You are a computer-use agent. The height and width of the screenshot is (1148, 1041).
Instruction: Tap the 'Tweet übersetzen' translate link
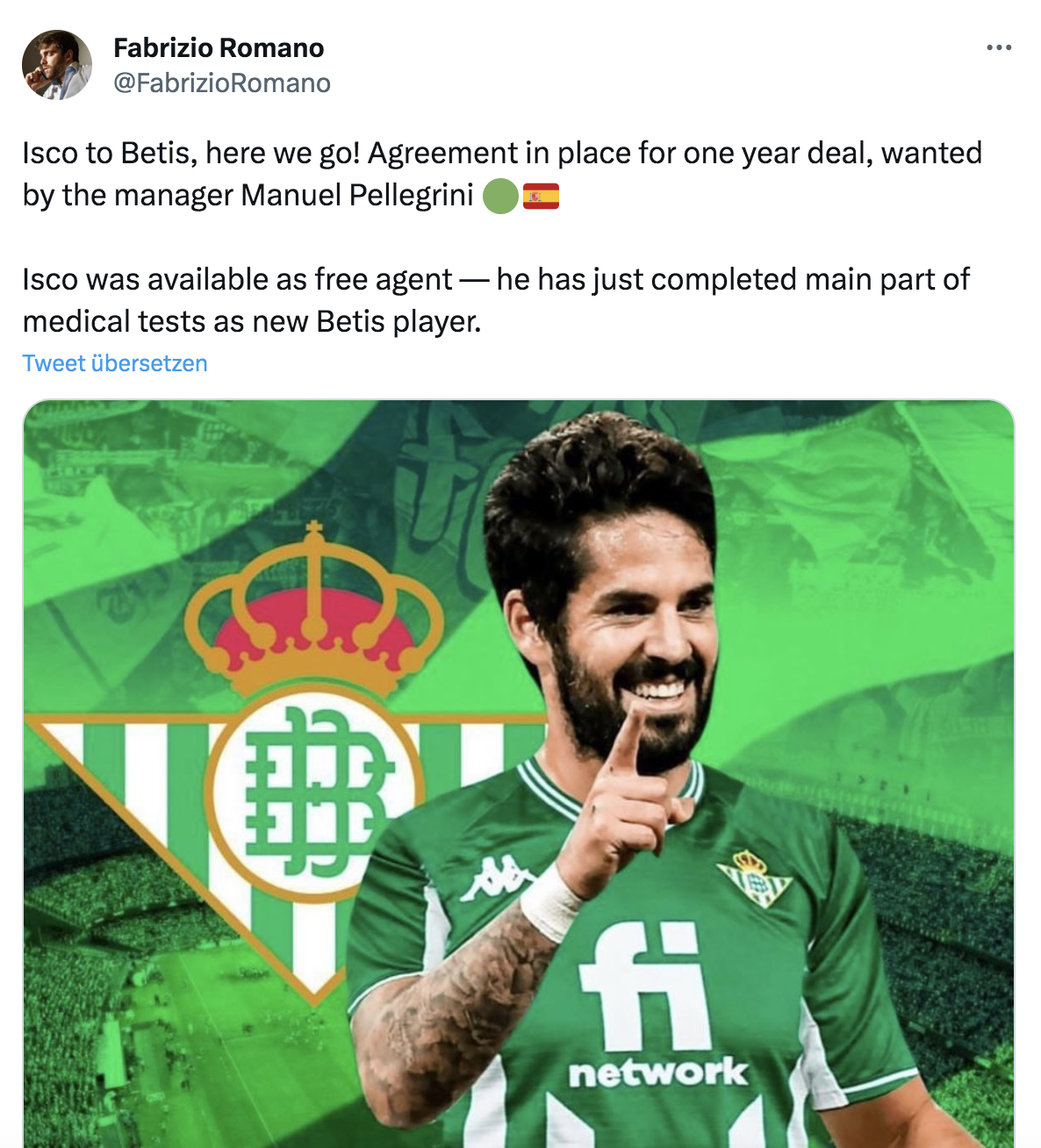click(115, 363)
